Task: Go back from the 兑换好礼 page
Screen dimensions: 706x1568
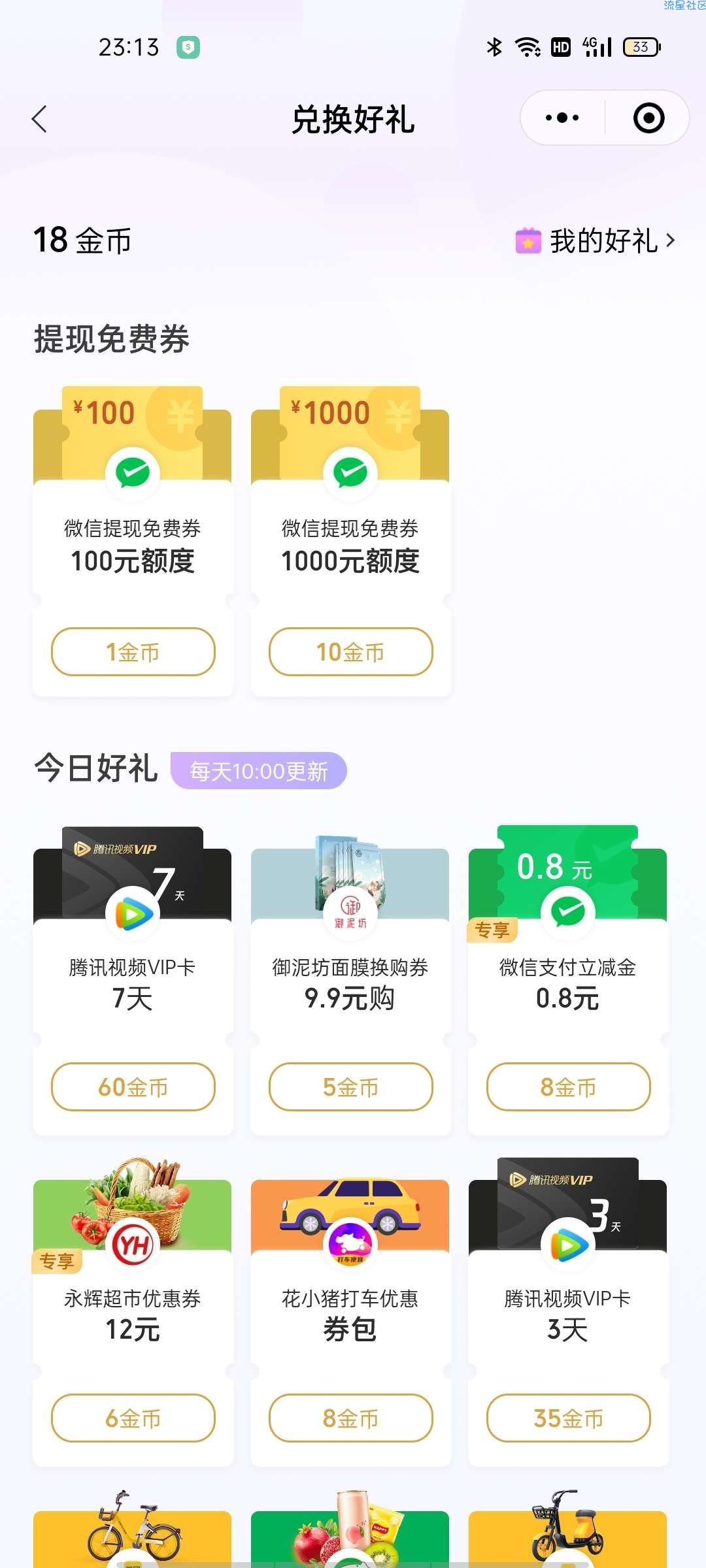Action: click(x=40, y=120)
